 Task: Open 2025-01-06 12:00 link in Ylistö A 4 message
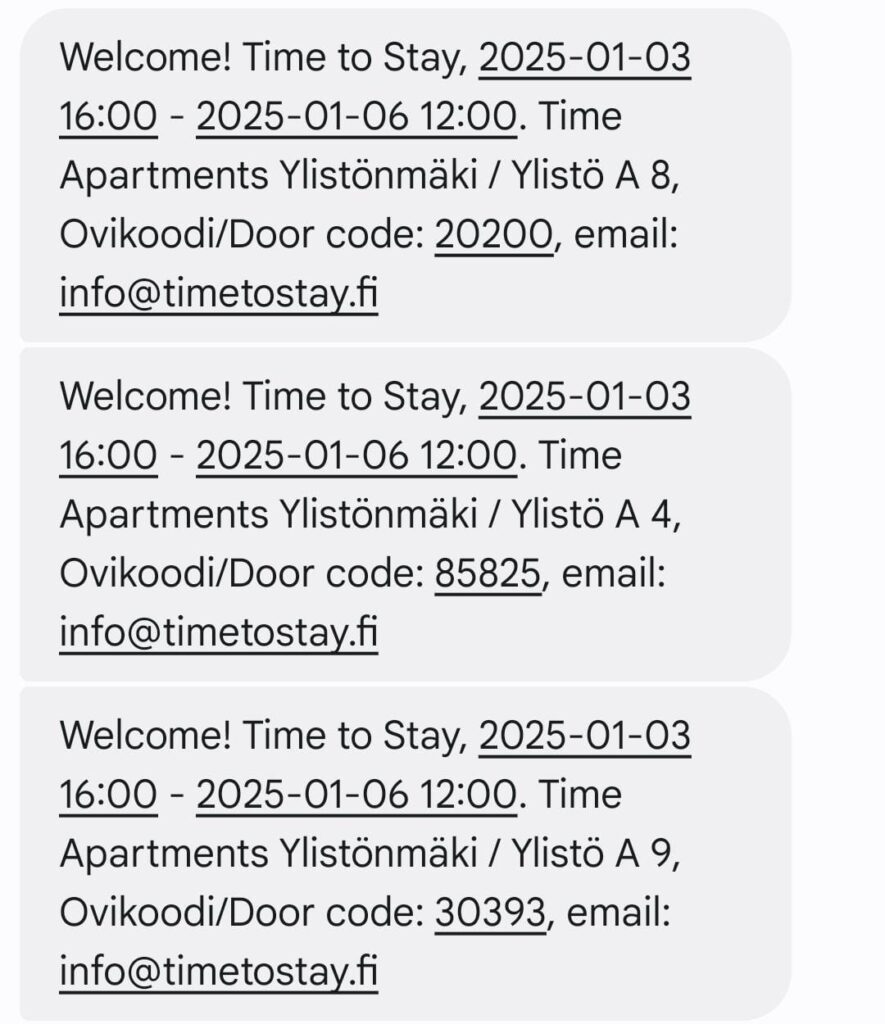click(x=355, y=456)
